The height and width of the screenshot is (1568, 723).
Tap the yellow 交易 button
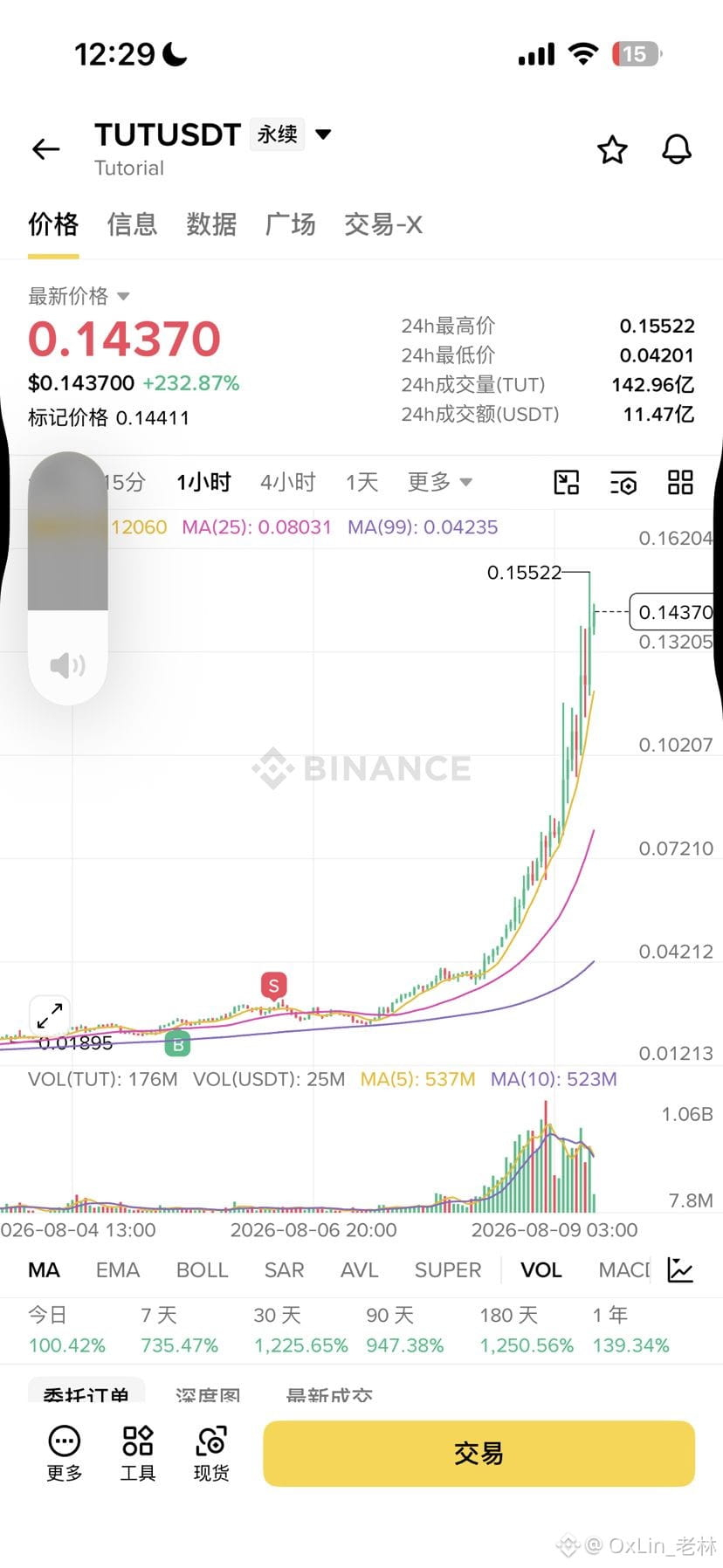pos(479,1454)
